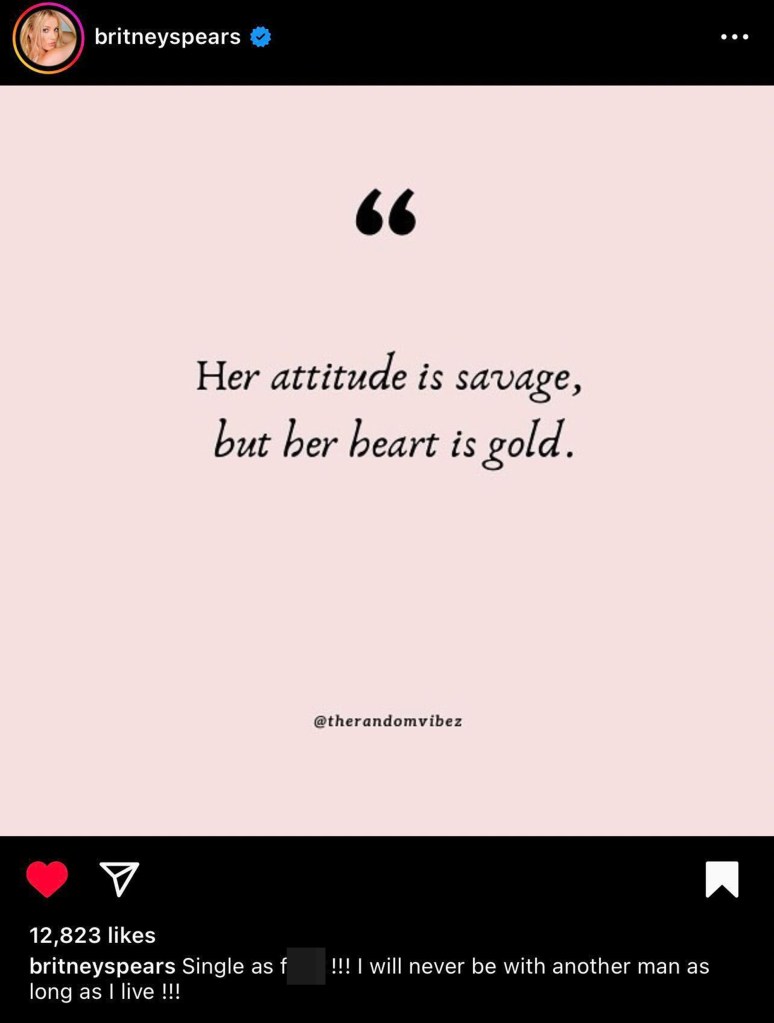Open the britneyspears username in the post header

tap(167, 37)
